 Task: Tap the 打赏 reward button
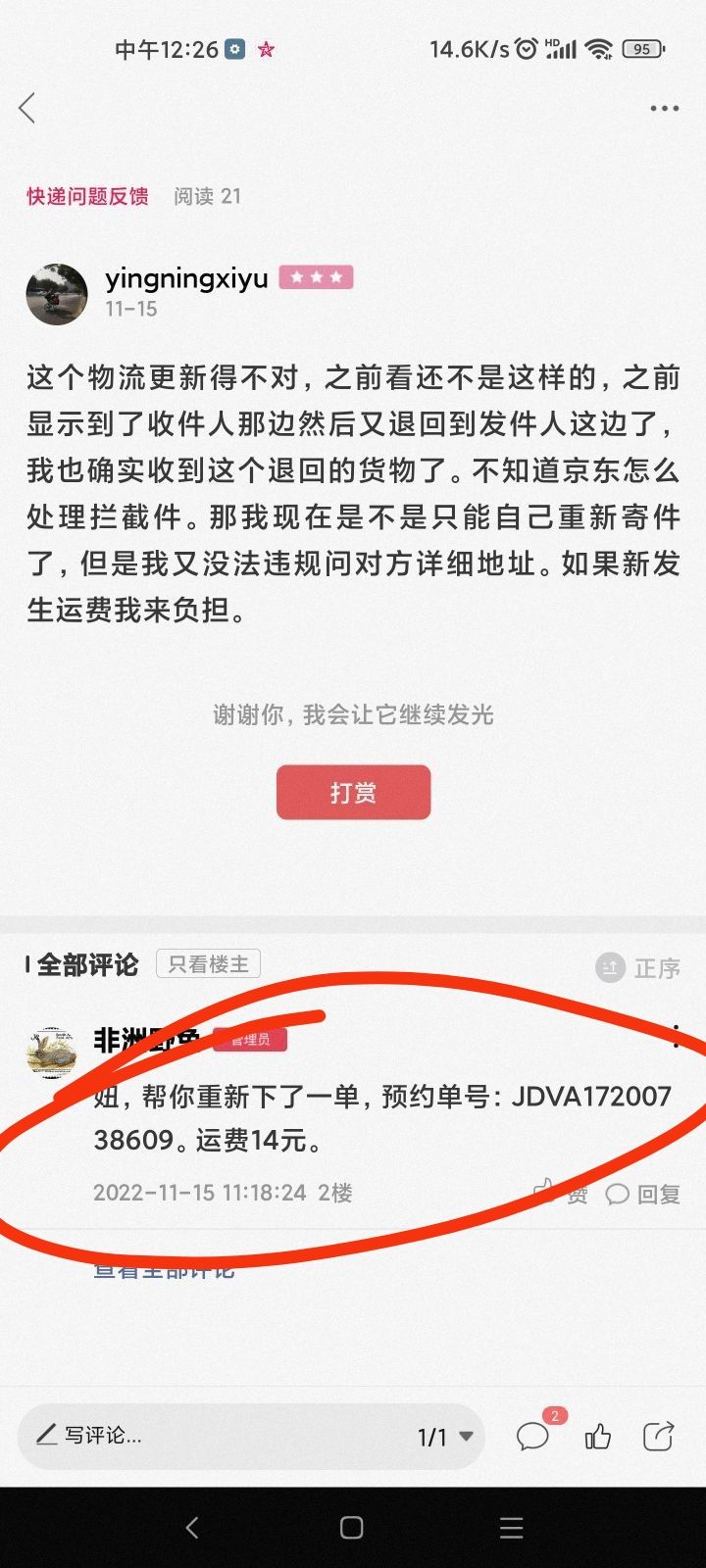point(353,792)
